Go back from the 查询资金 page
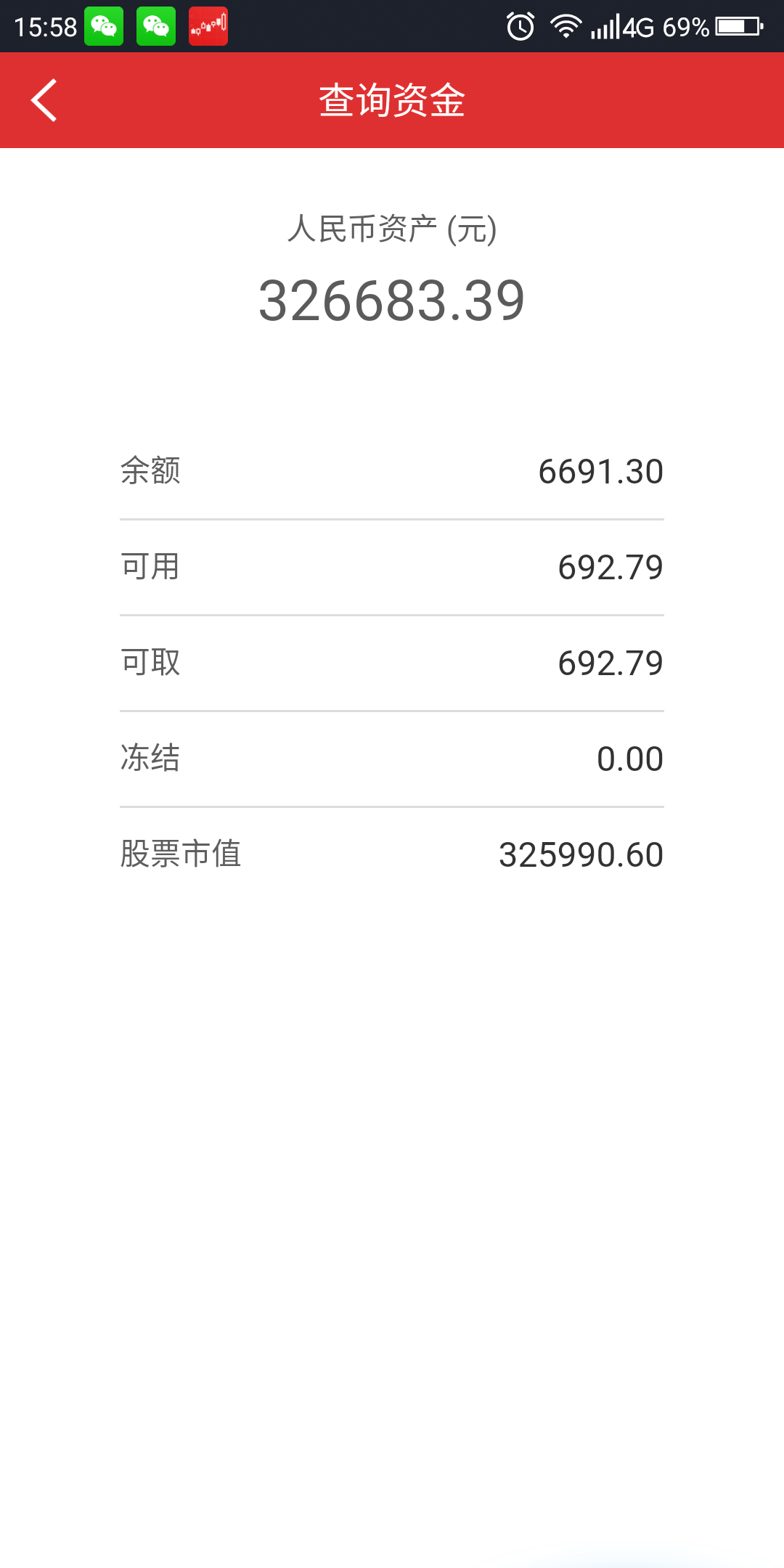Viewport: 784px width, 1568px height. click(44, 100)
